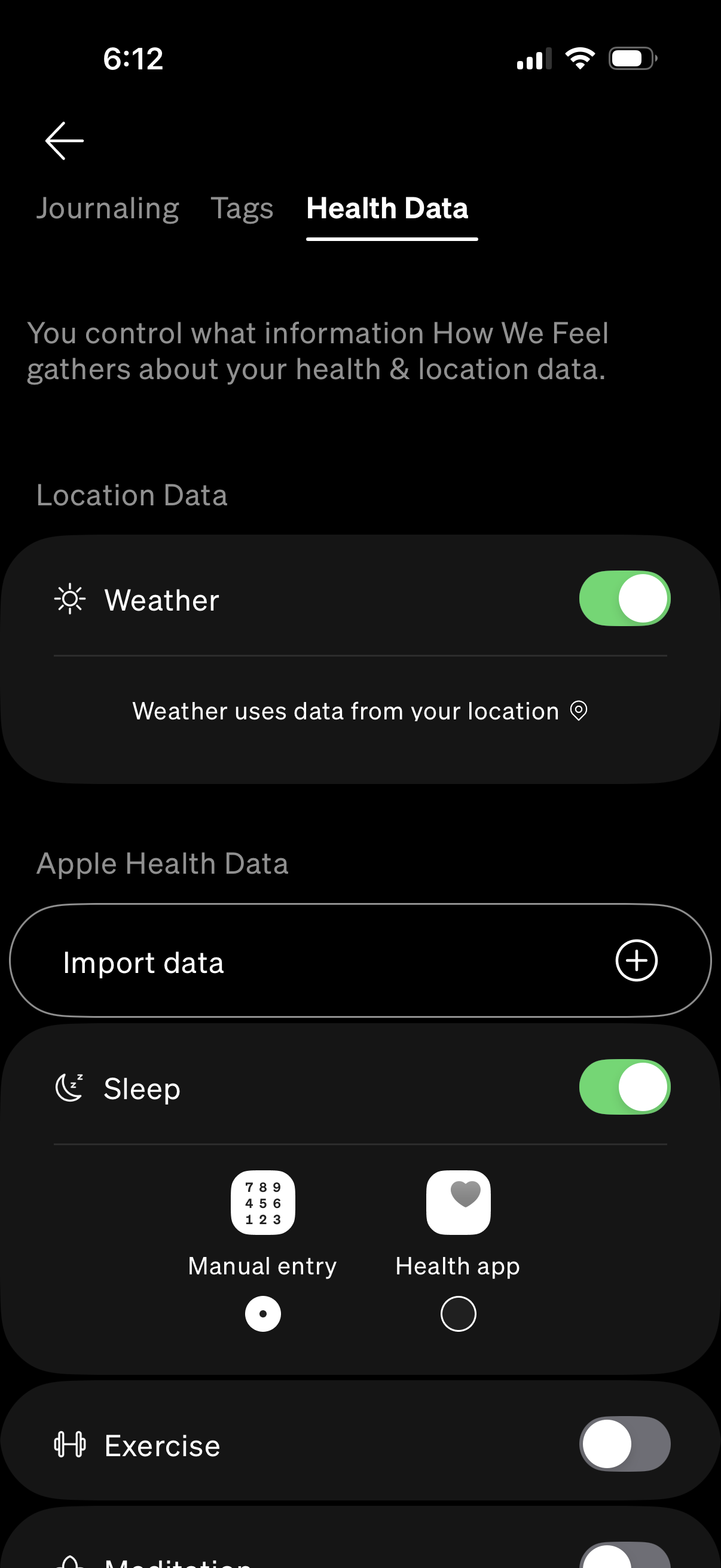Screen dimensions: 721x1568
Task: Select the Manual entry radio button
Action: 262,1313
